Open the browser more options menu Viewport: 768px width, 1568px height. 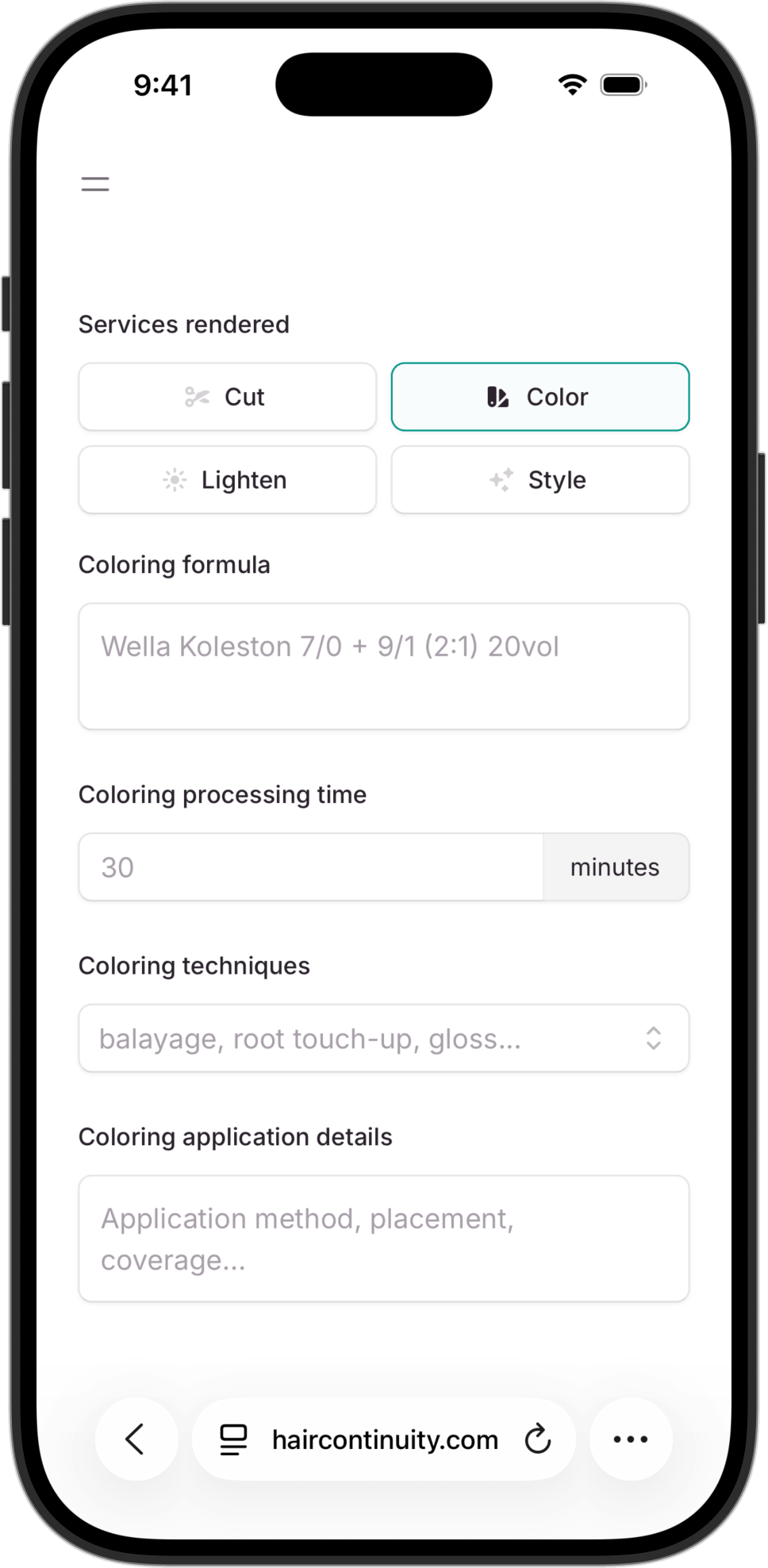tap(631, 1439)
